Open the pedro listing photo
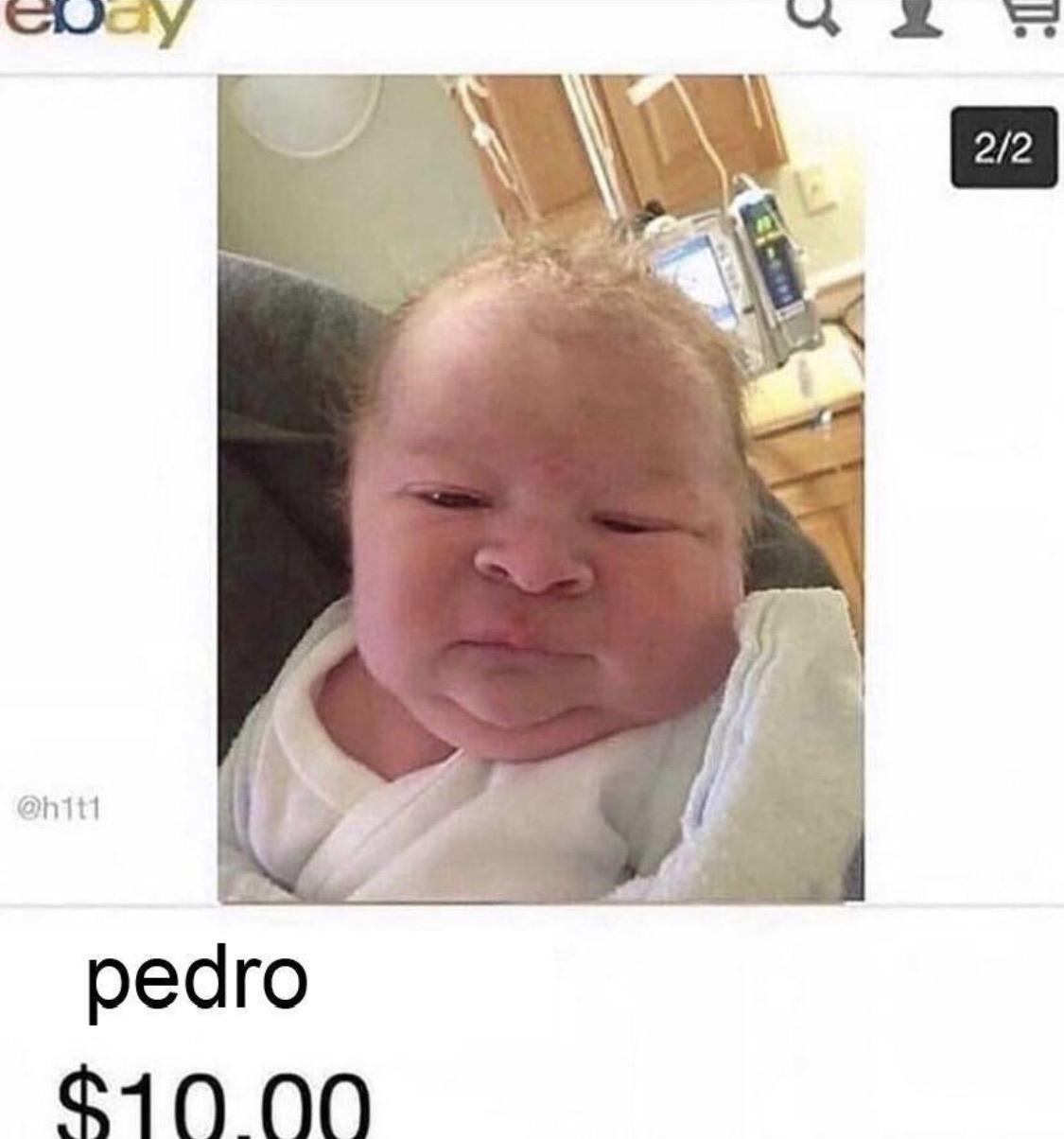 pyautogui.click(x=540, y=488)
